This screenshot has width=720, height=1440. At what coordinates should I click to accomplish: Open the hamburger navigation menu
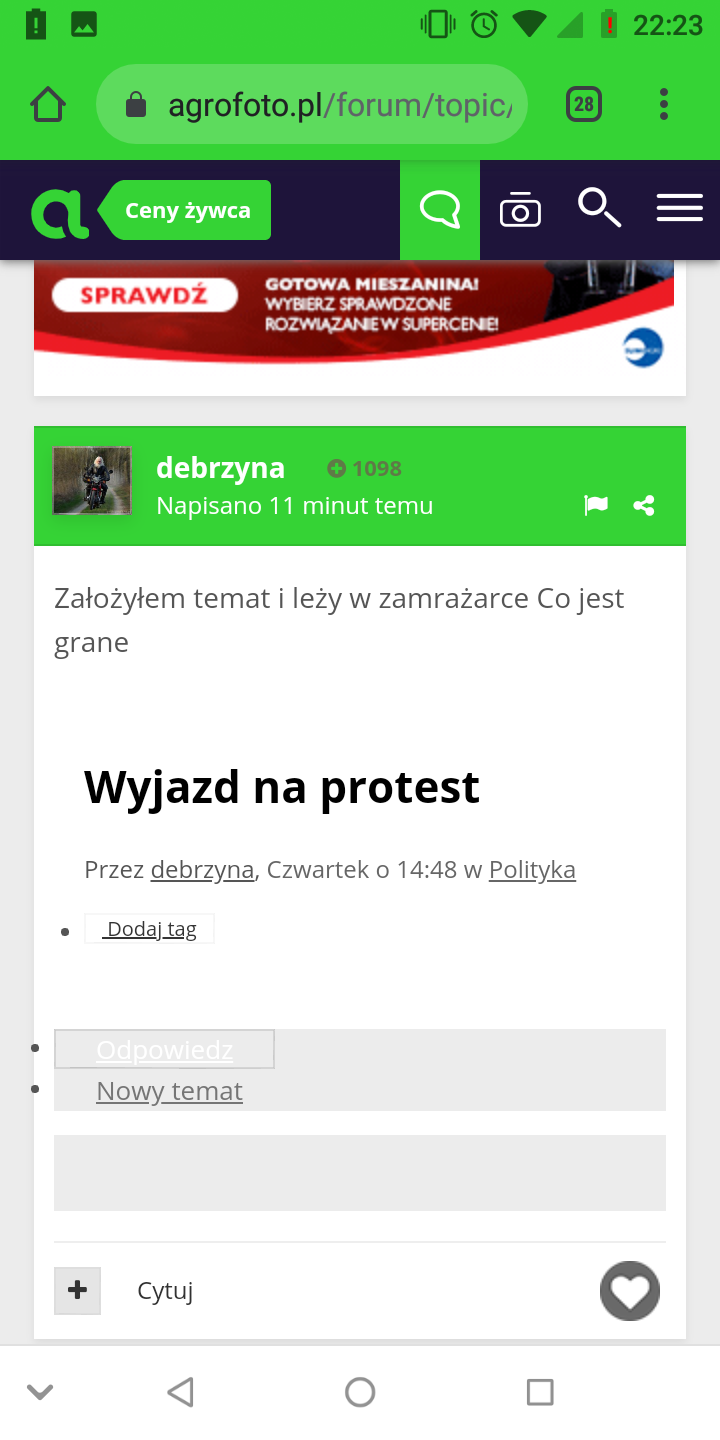(679, 208)
